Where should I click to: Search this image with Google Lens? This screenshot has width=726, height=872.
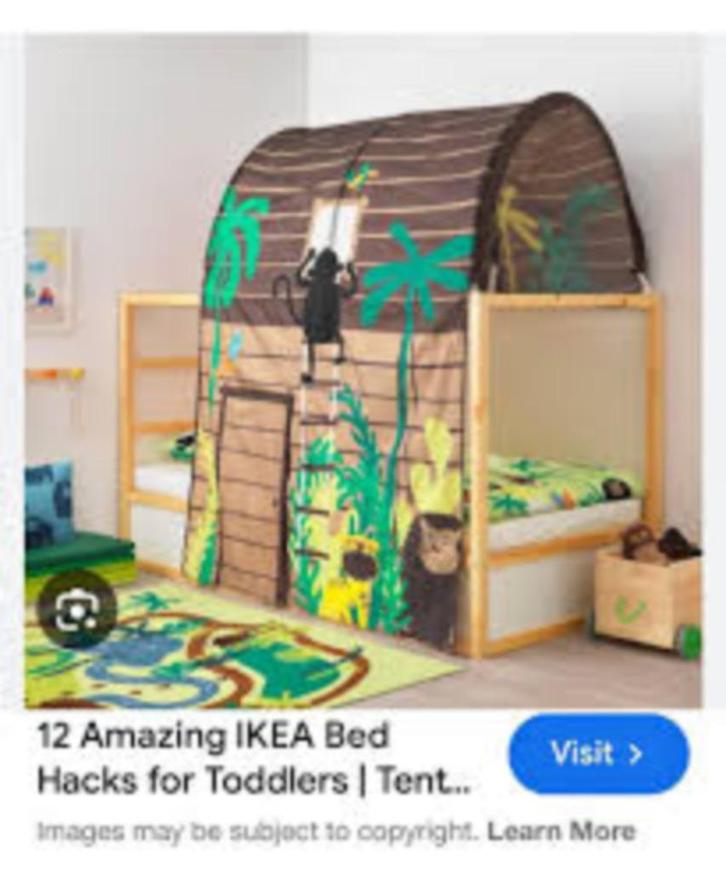pos(76,609)
